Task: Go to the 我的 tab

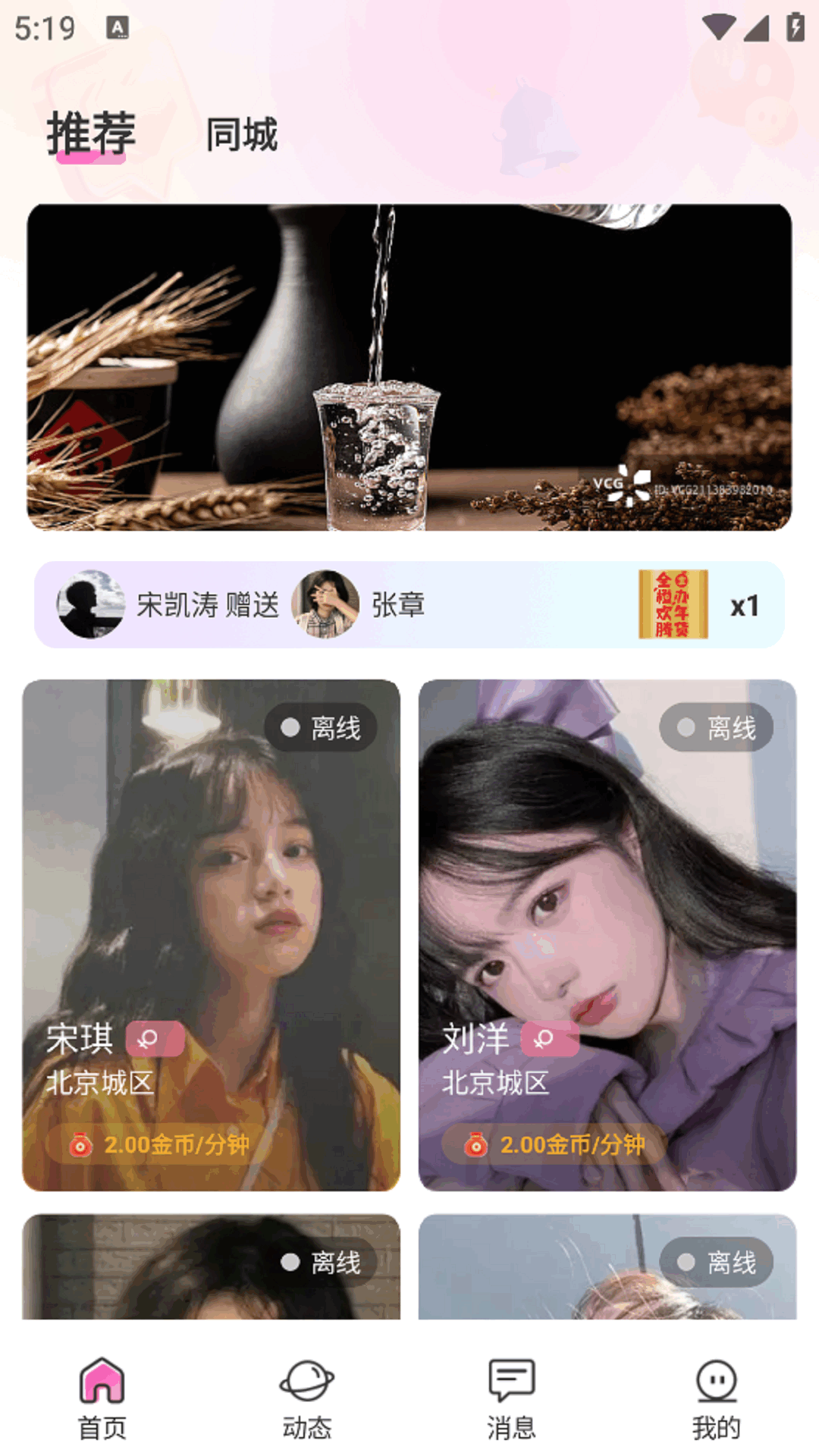Action: pyautogui.click(x=717, y=1399)
